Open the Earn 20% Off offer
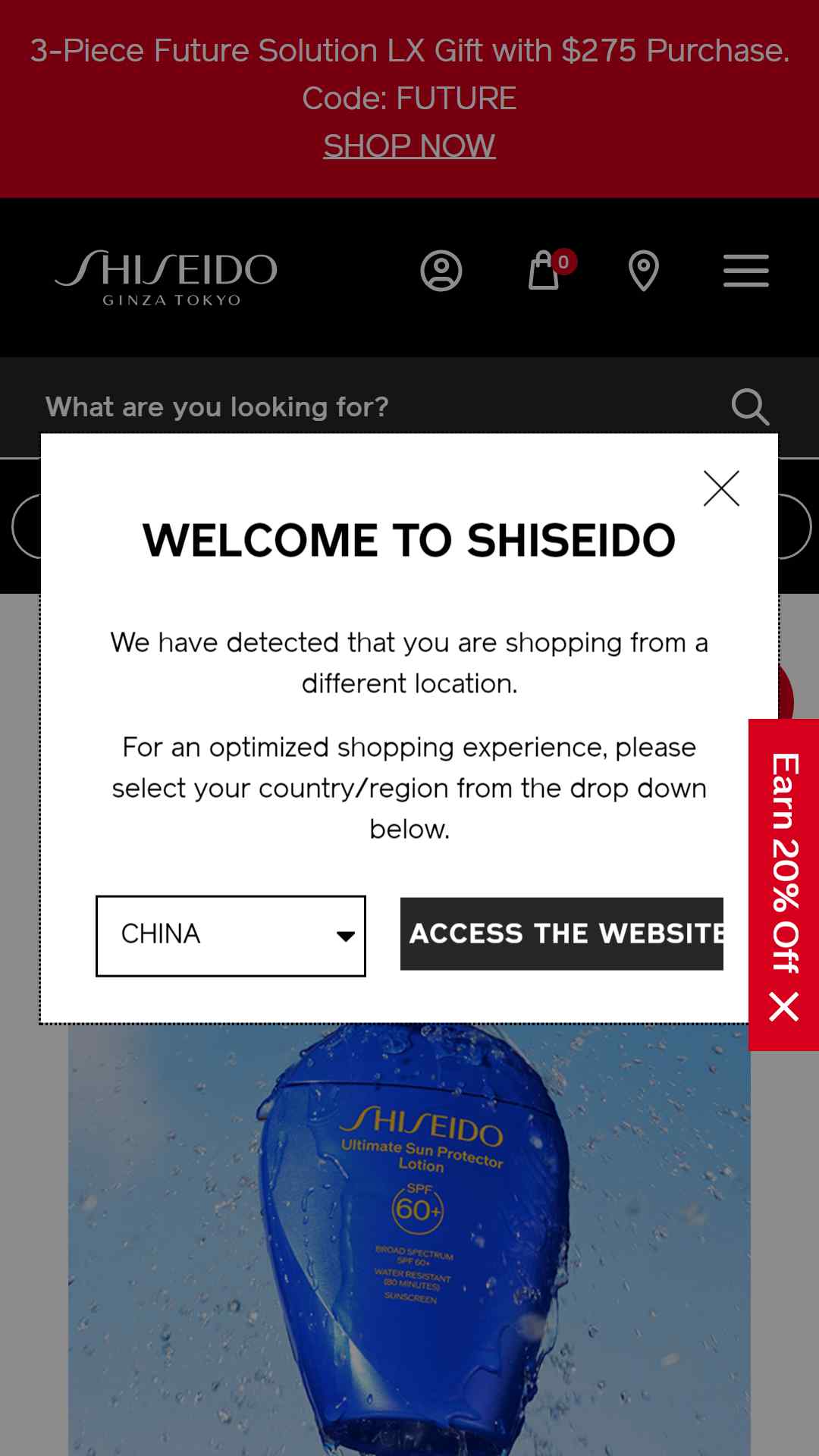The height and width of the screenshot is (1456, 819). coord(785,861)
